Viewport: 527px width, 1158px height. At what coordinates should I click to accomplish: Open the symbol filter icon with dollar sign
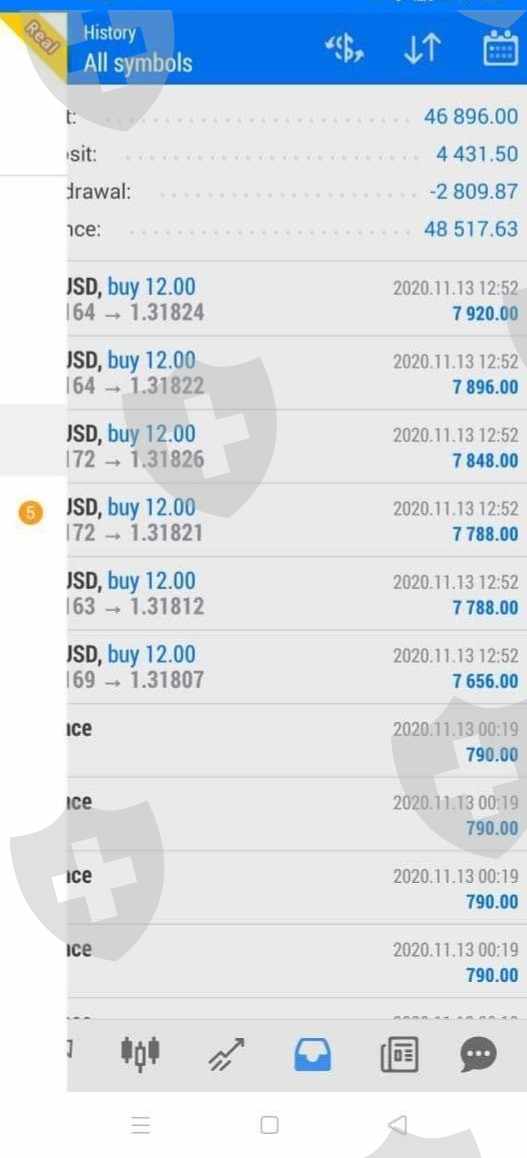pyautogui.click(x=345, y=49)
